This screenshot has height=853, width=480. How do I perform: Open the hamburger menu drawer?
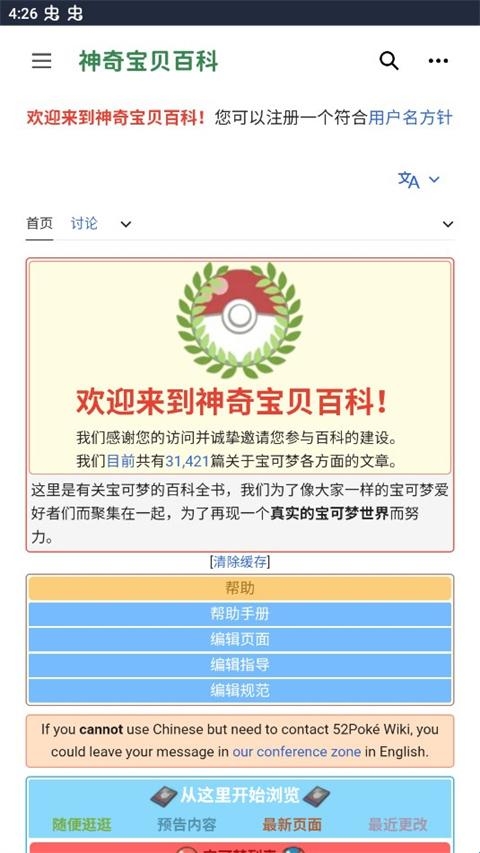pos(42,61)
